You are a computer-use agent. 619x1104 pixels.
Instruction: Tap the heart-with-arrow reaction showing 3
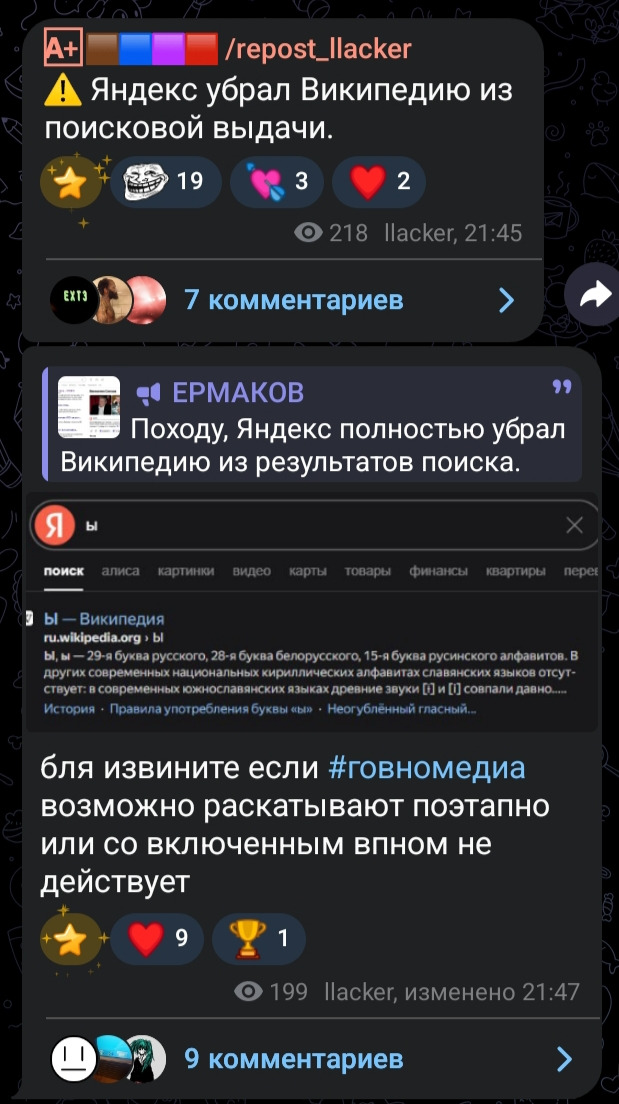click(276, 181)
